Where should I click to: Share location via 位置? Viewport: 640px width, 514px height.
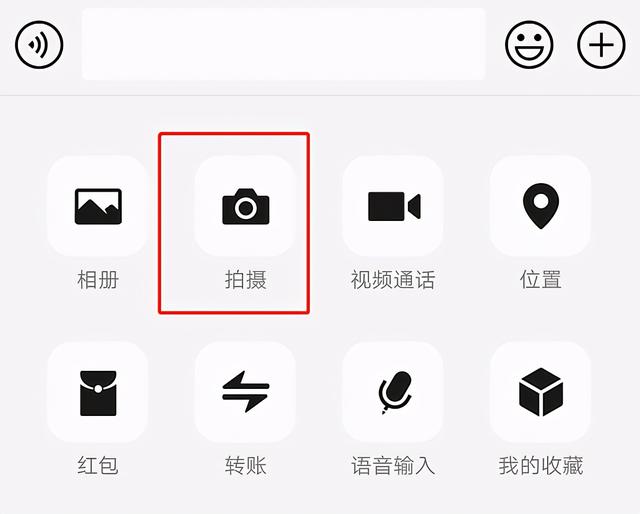[x=540, y=206]
